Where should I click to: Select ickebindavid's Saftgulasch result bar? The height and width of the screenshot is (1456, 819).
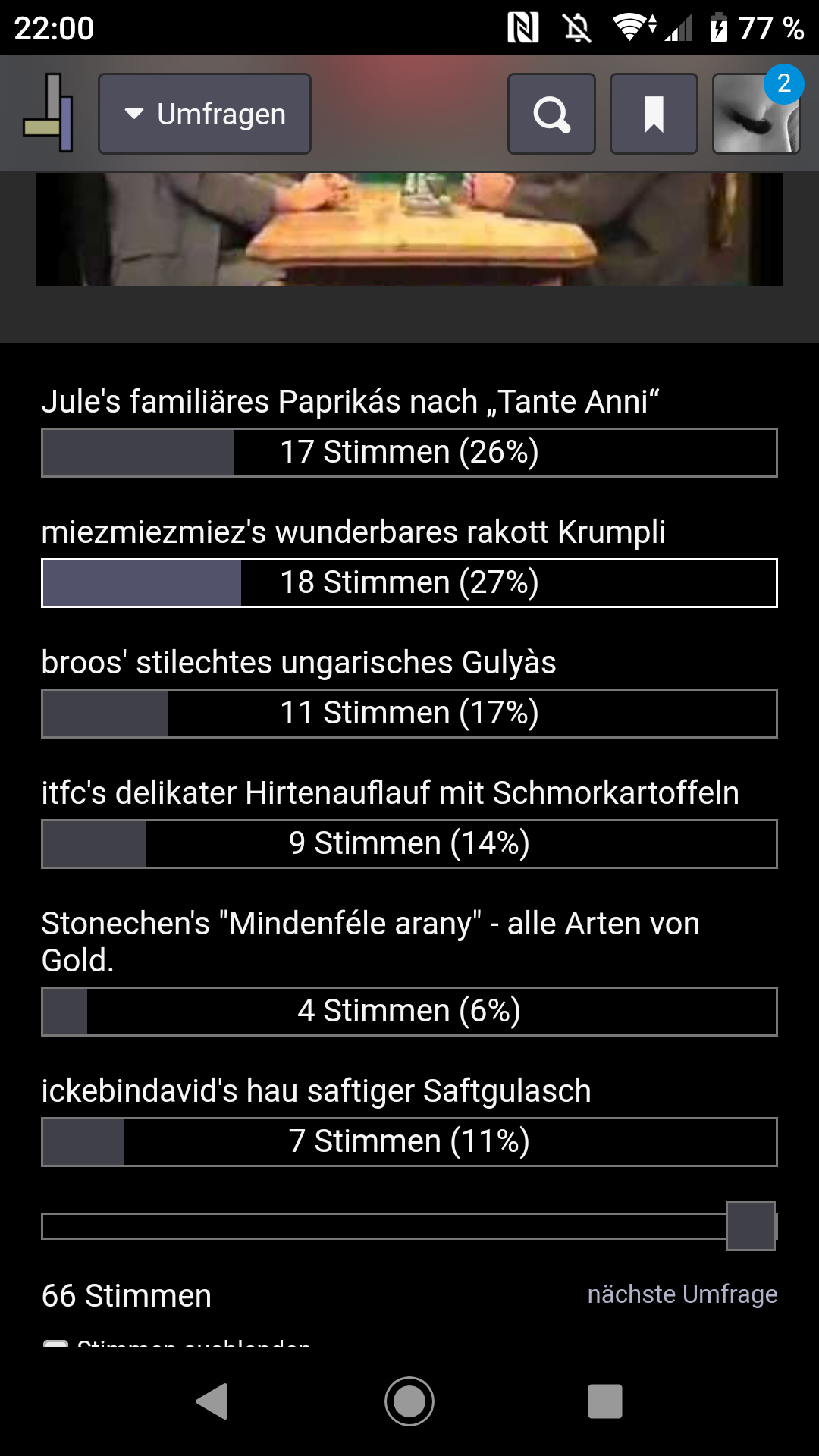click(409, 1142)
